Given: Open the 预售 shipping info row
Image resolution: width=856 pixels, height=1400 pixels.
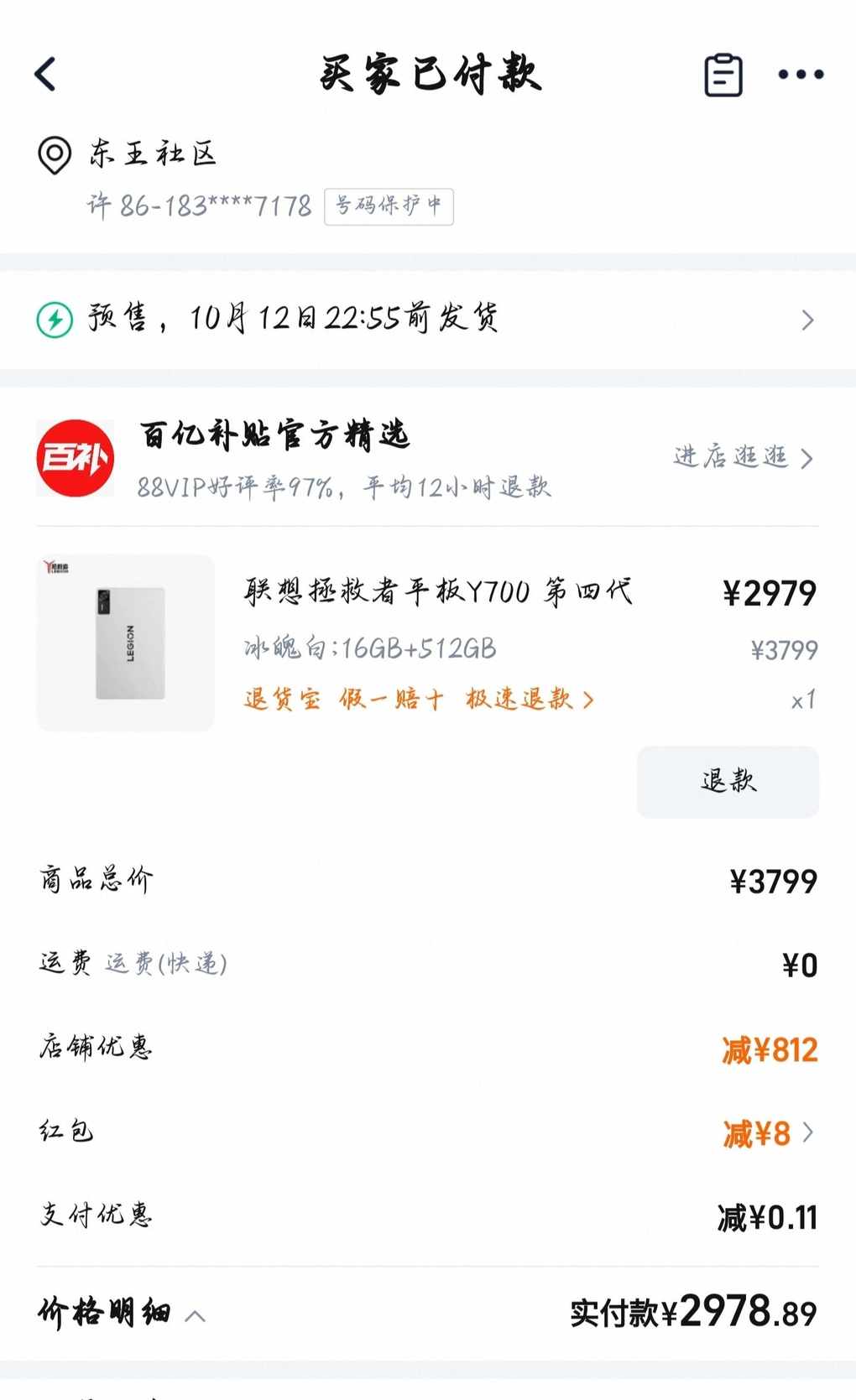Looking at the screenshot, I should [428, 320].
